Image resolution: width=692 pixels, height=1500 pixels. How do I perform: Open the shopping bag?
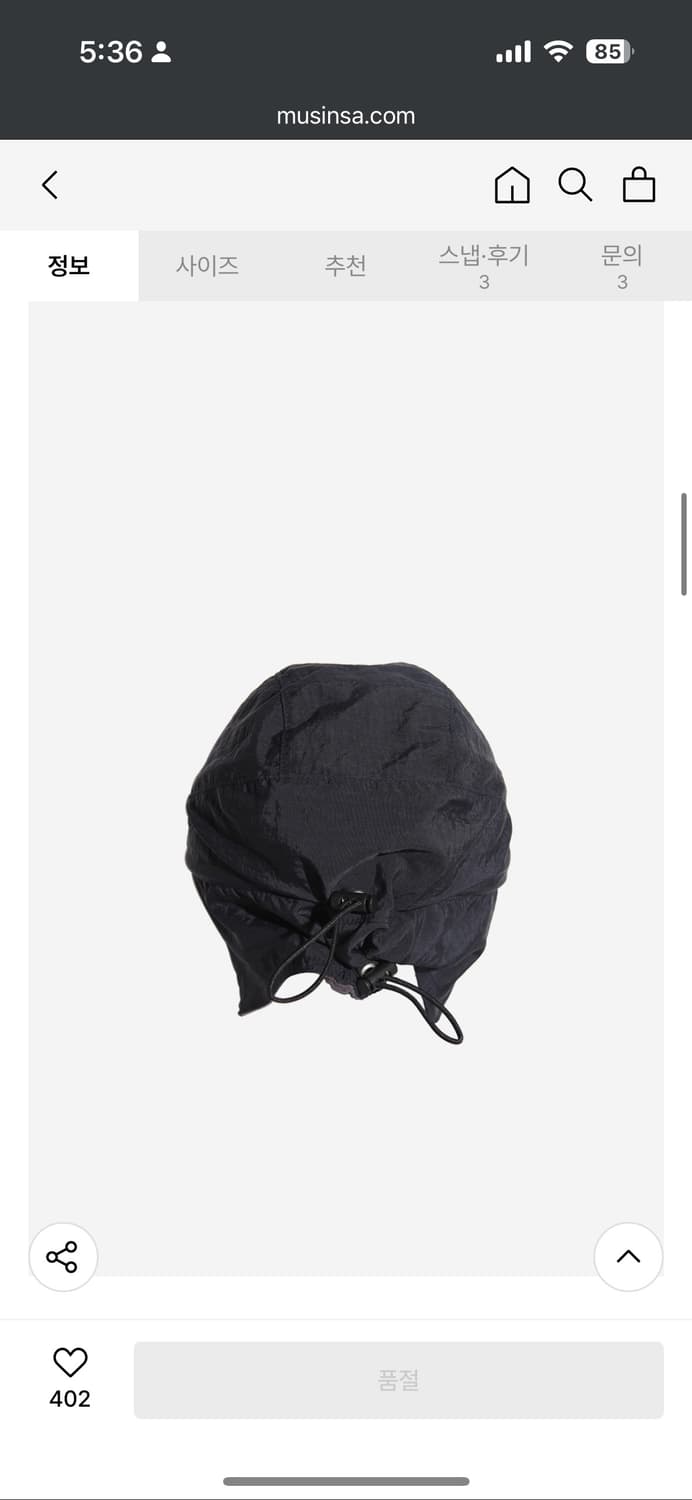(639, 185)
